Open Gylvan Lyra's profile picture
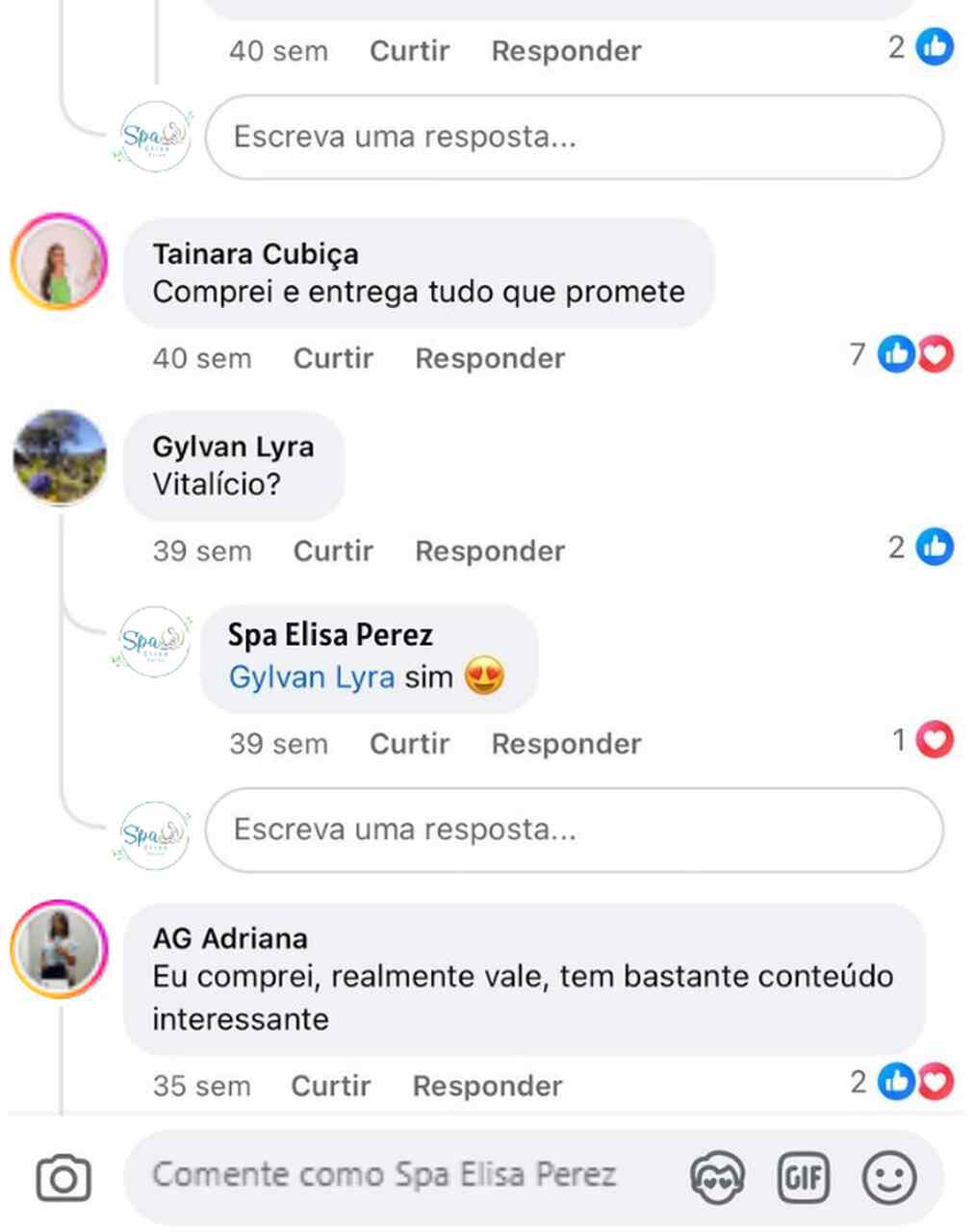The width and height of the screenshot is (974, 1232). (59, 457)
